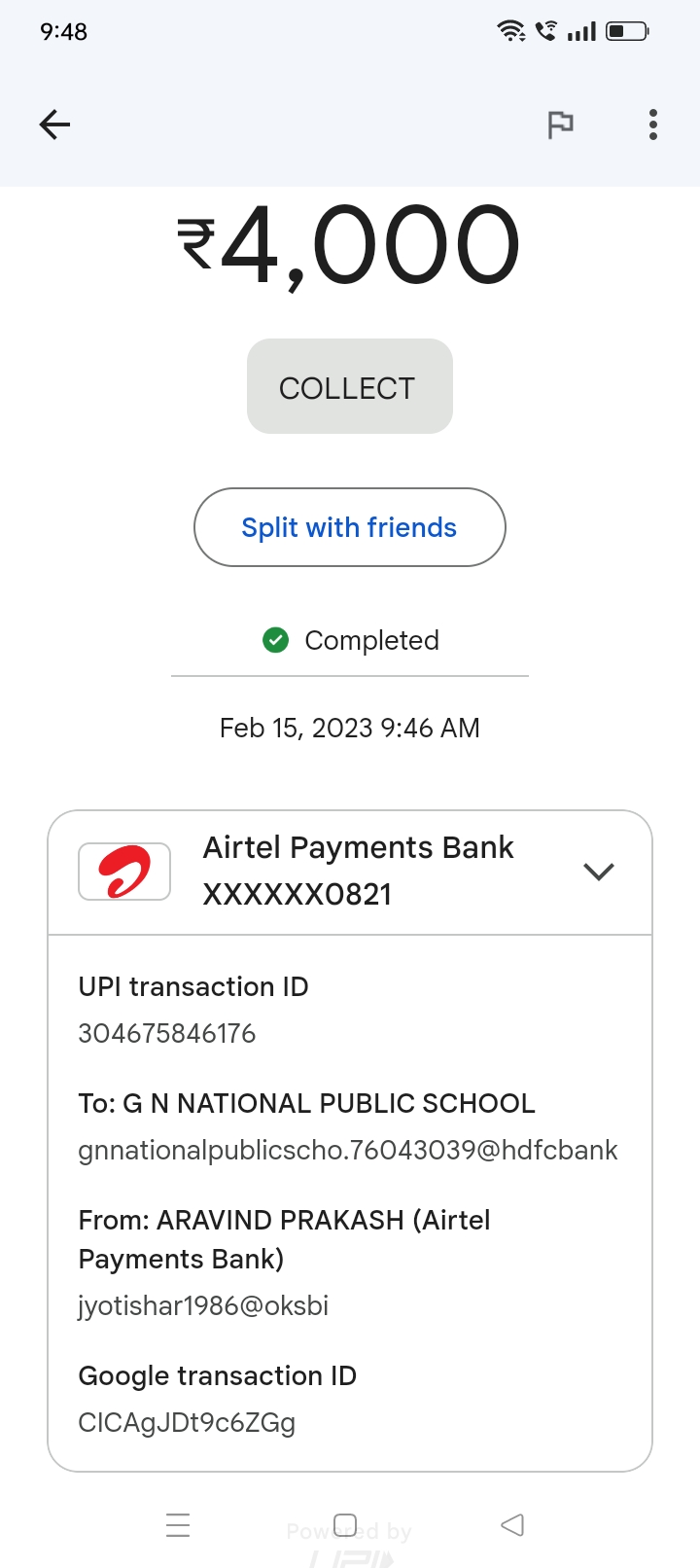Tap the Split with friends button
The image size is (700, 1568).
click(350, 527)
